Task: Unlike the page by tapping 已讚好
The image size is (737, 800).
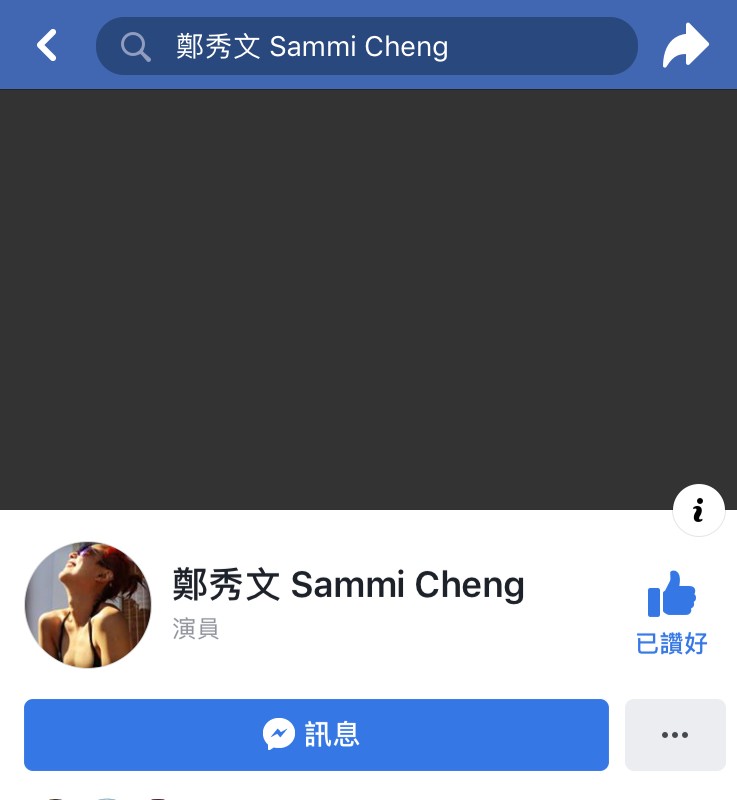Action: (x=671, y=644)
